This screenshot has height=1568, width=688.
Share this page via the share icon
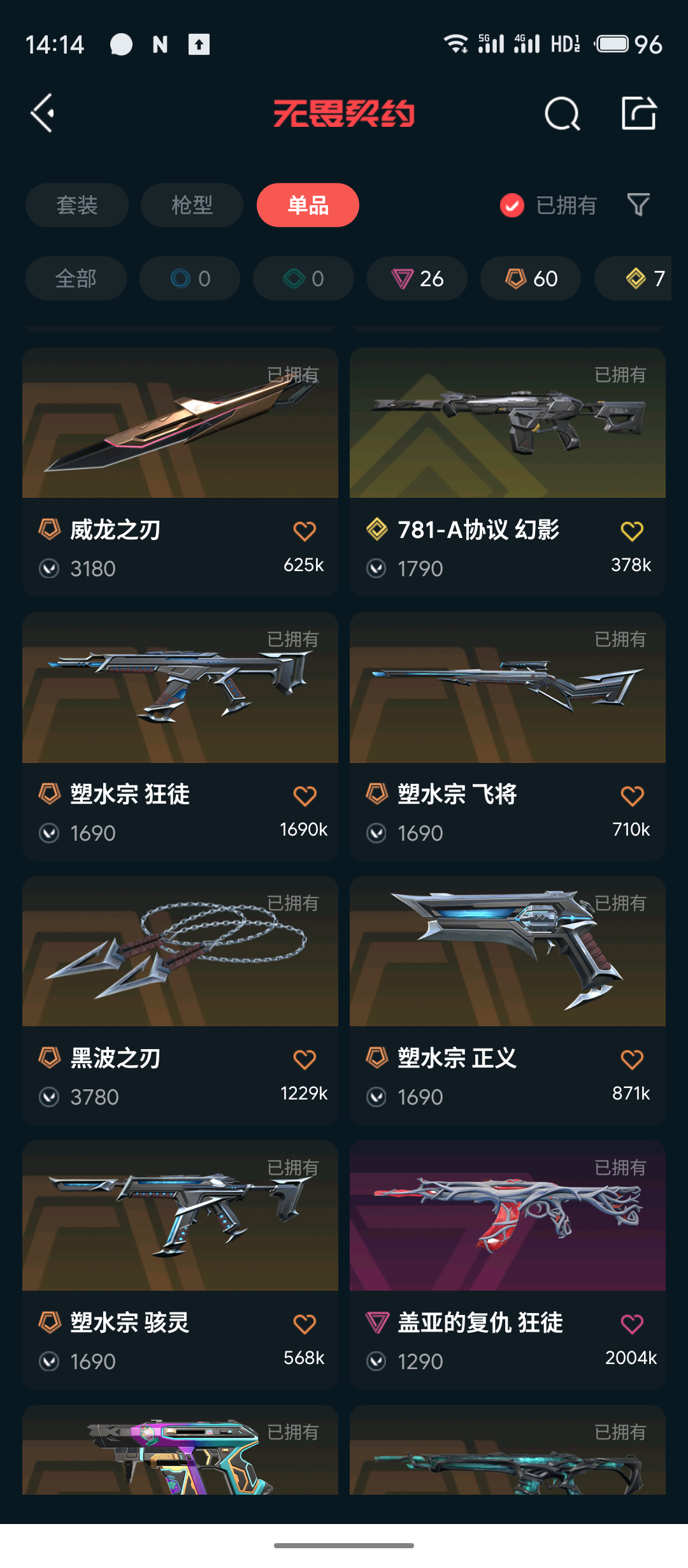638,114
